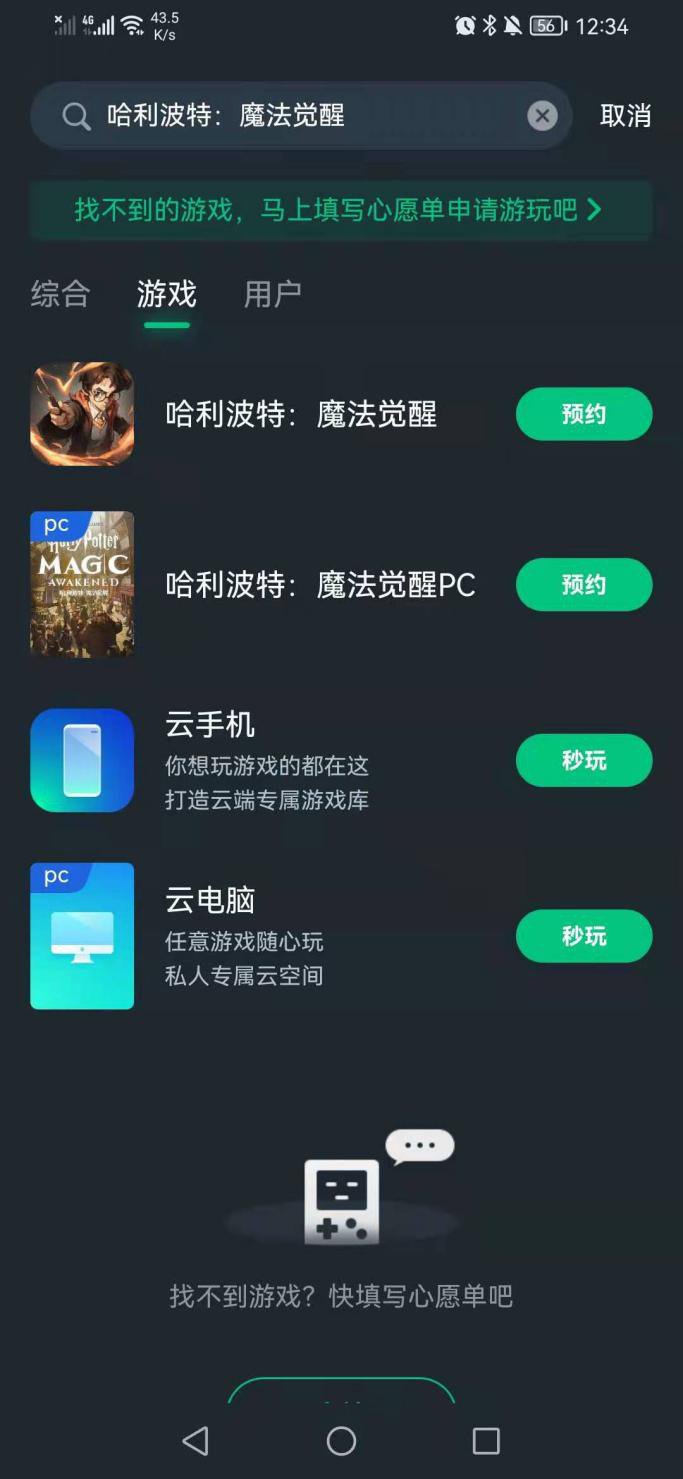Switch to the 综合 tab
The width and height of the screenshot is (683, 1479).
tap(61, 294)
